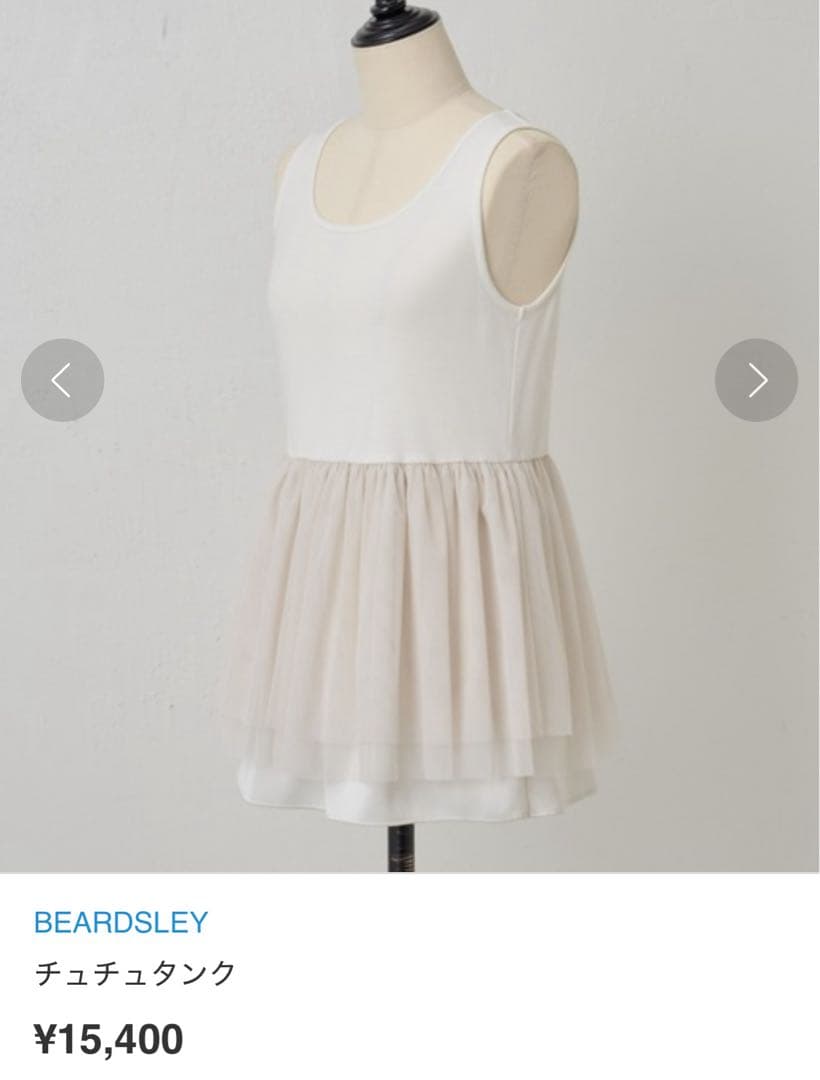Show the next product image
820x1080 pixels.
click(756, 380)
